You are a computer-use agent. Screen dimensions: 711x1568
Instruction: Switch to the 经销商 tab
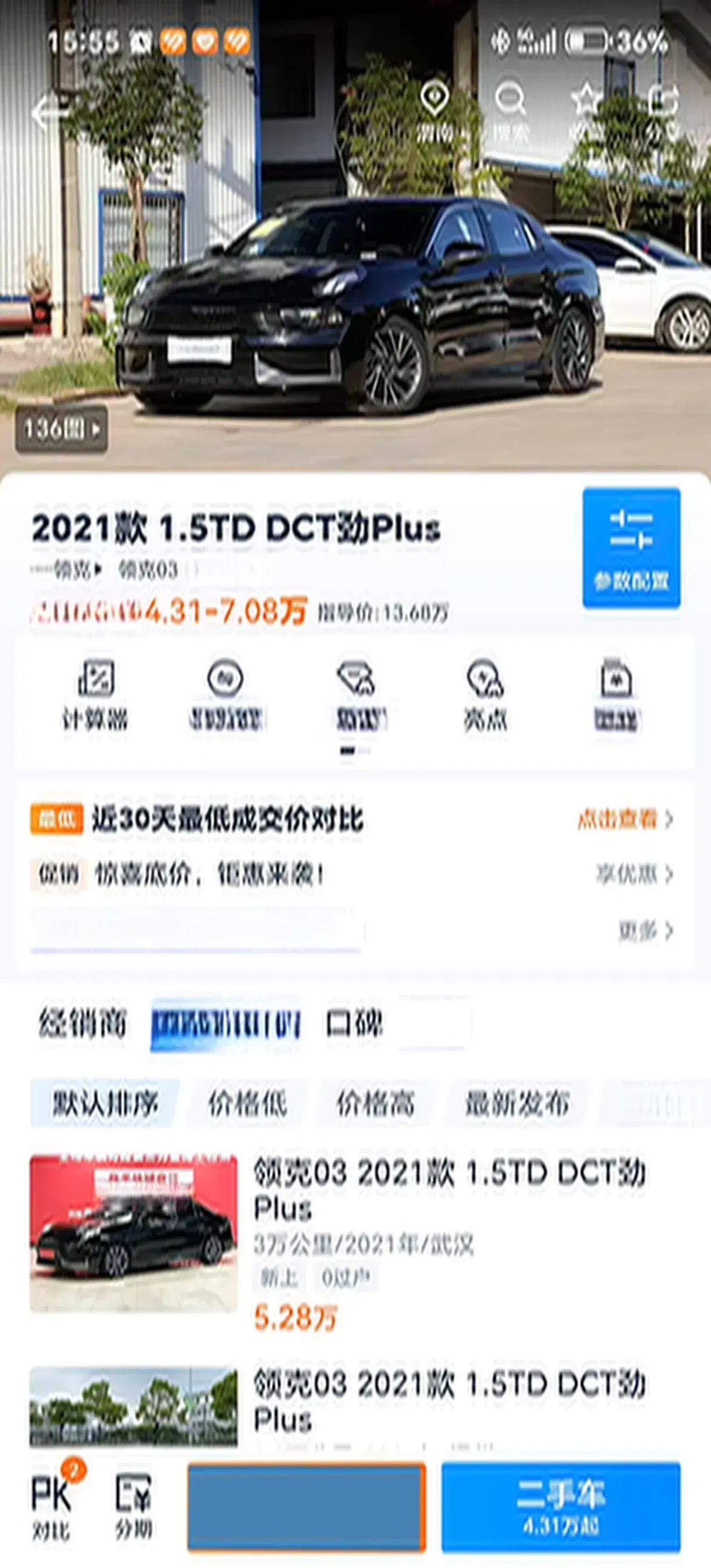[x=82, y=1023]
